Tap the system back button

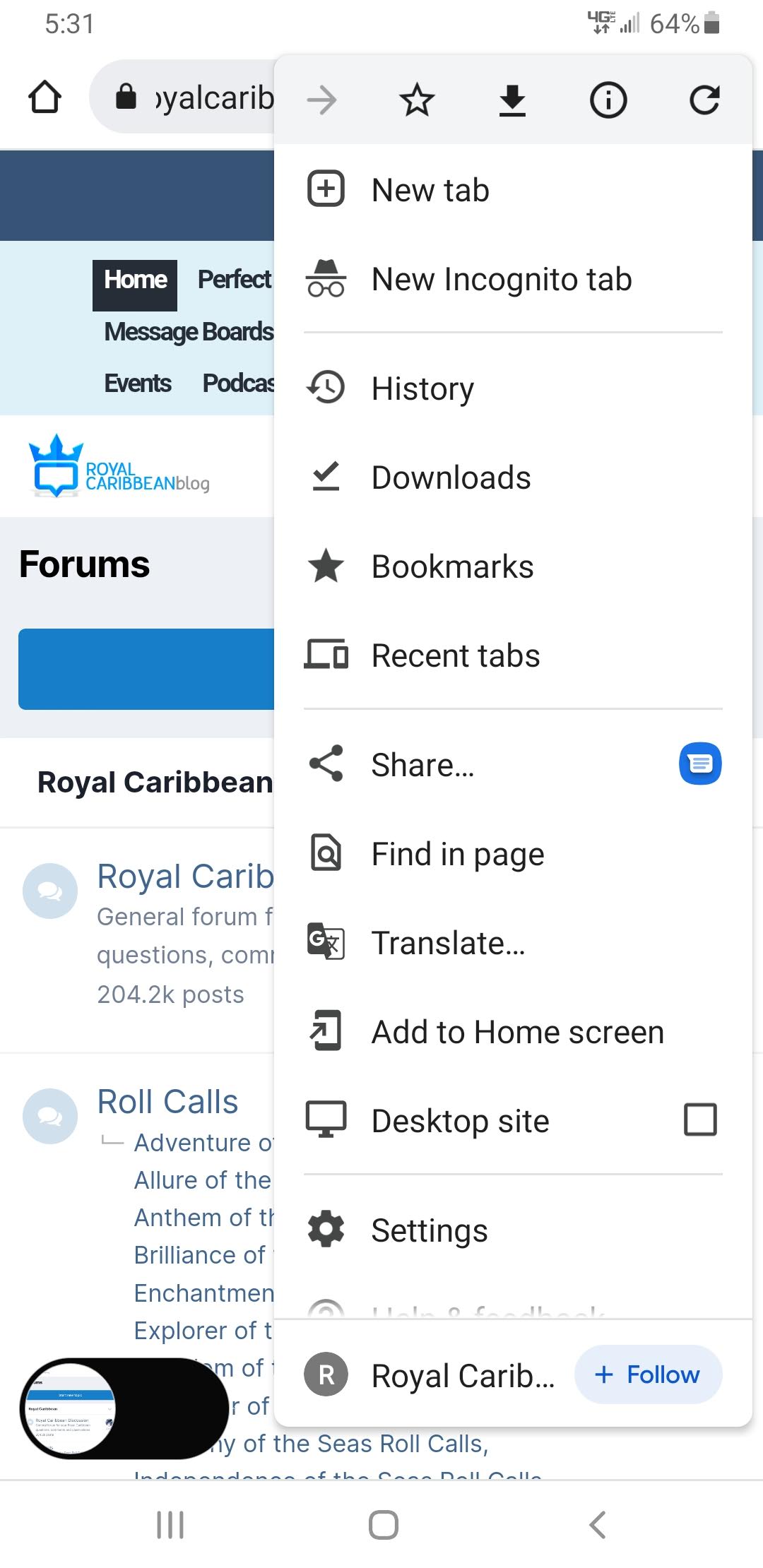[x=598, y=1525]
